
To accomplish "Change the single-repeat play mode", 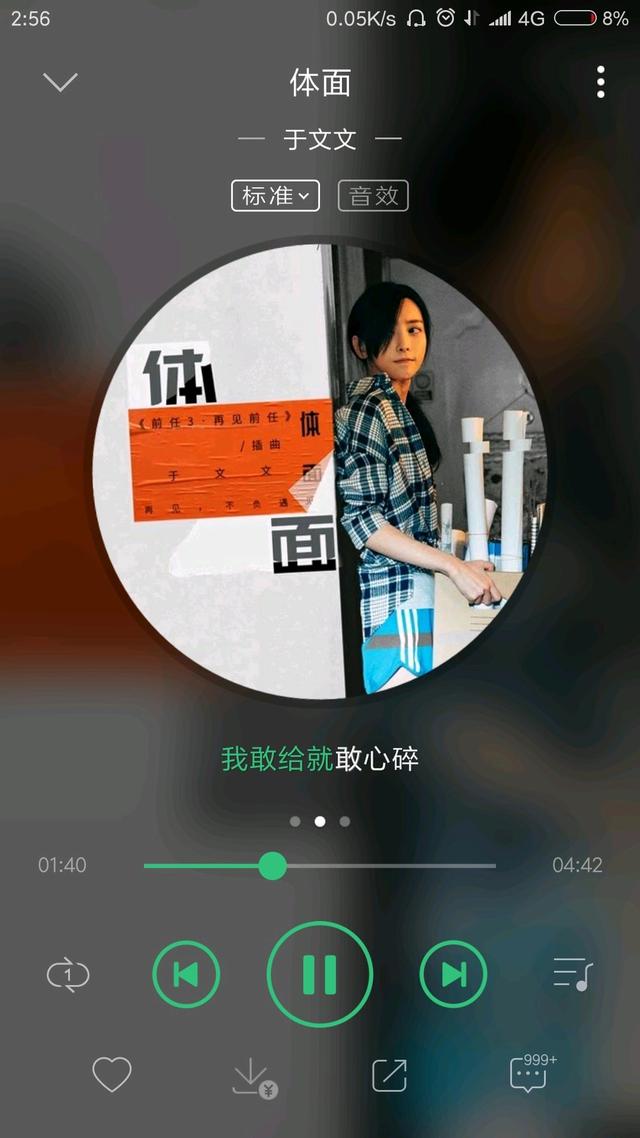I will pos(68,974).
